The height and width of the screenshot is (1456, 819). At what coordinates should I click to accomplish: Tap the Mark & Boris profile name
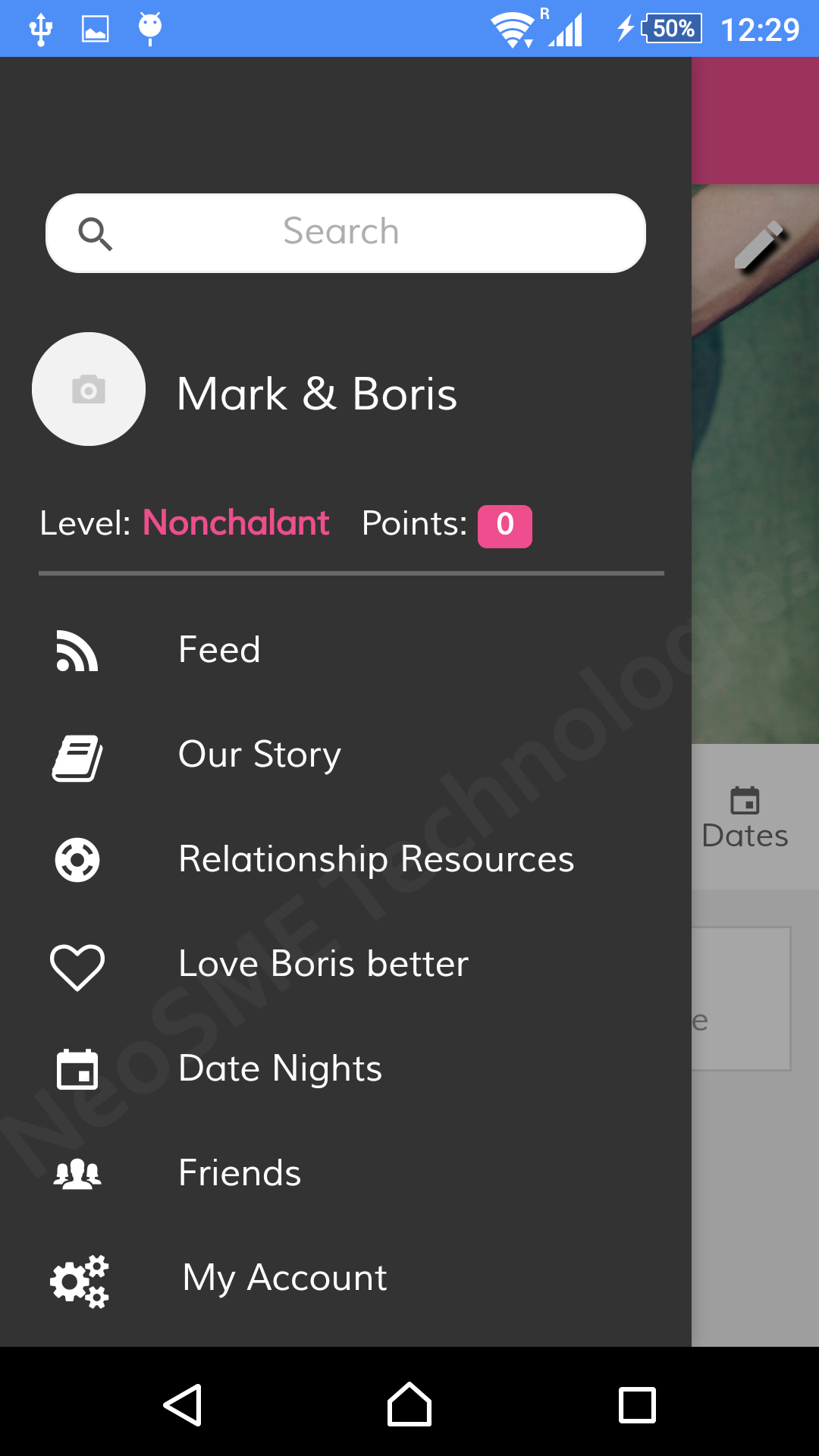click(x=317, y=393)
